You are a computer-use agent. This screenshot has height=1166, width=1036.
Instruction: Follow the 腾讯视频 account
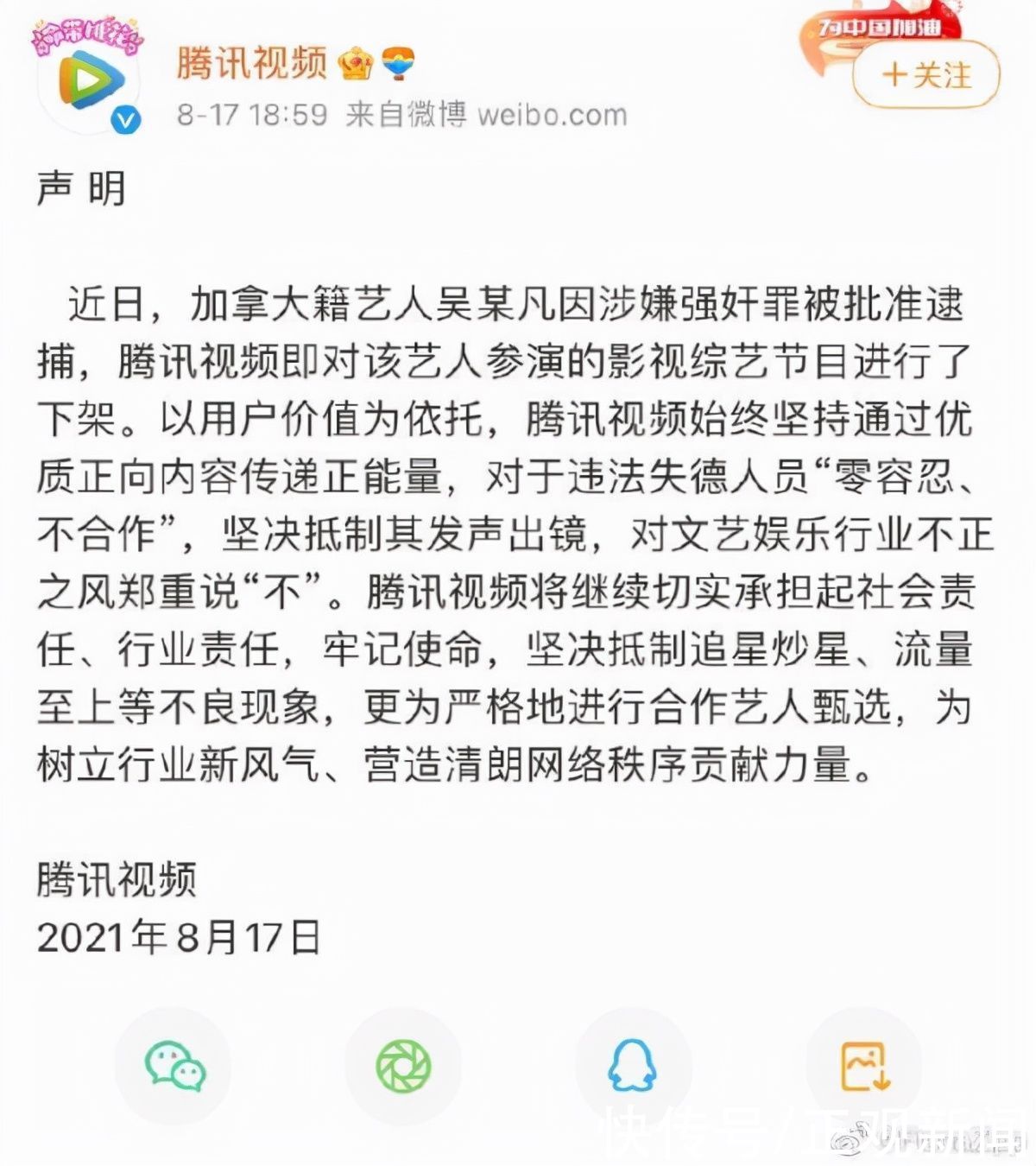(925, 75)
